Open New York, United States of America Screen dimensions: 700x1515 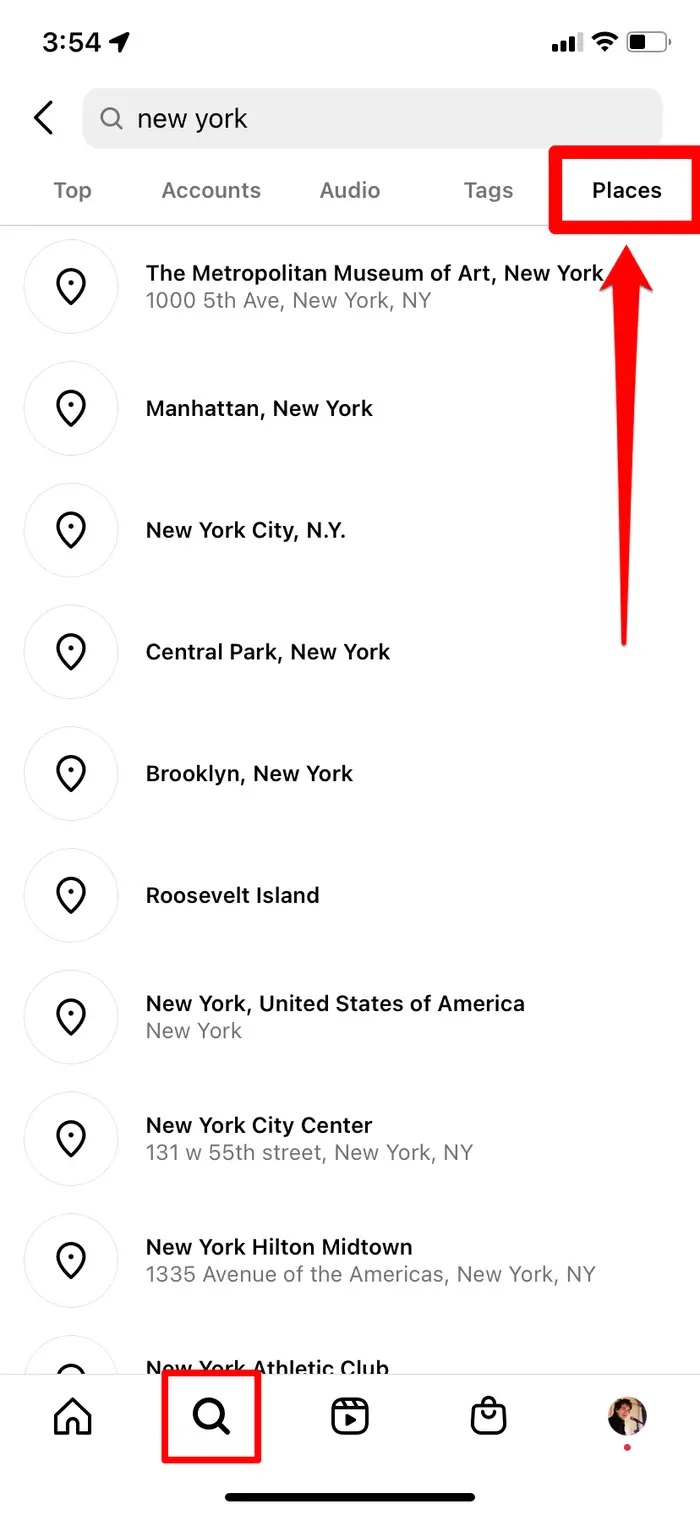click(335, 1017)
